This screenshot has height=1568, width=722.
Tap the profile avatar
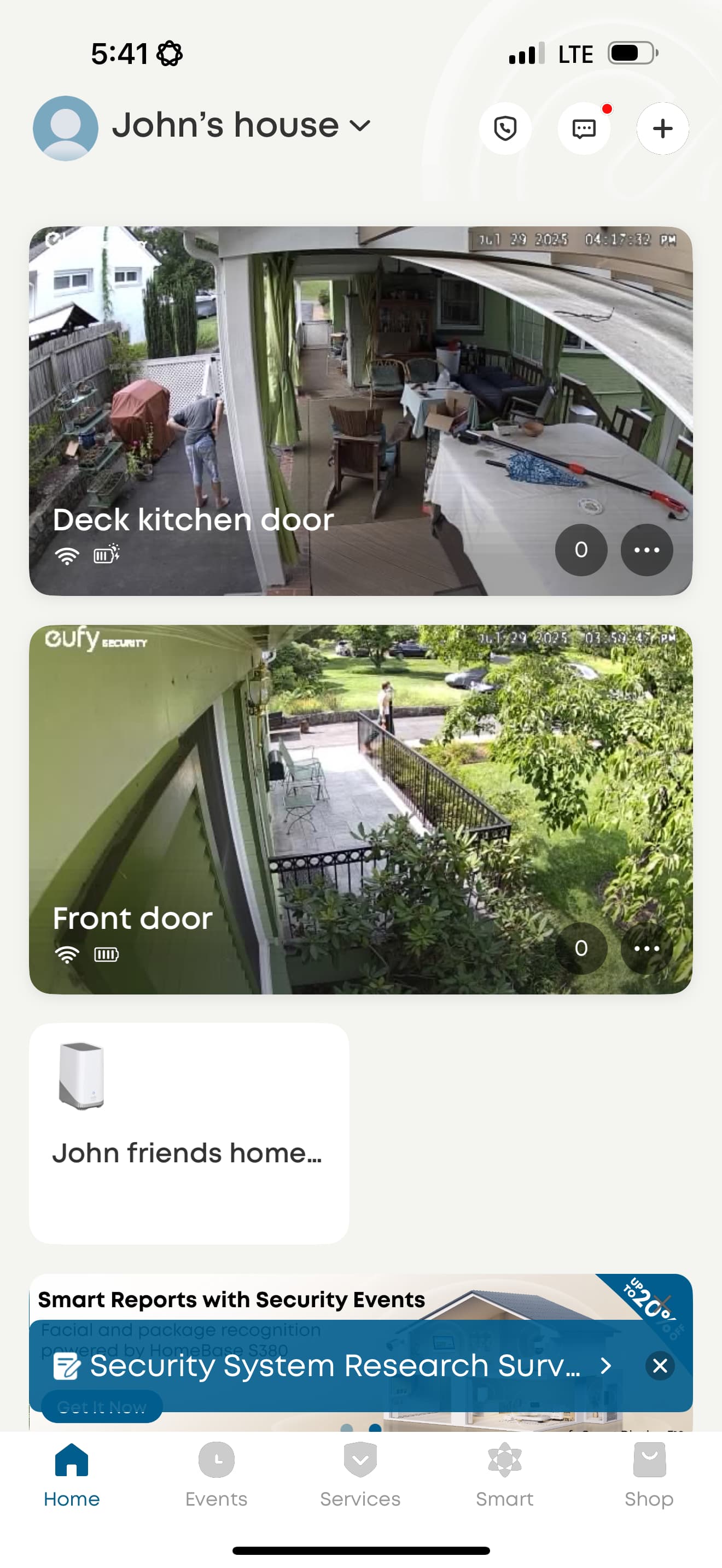66,128
